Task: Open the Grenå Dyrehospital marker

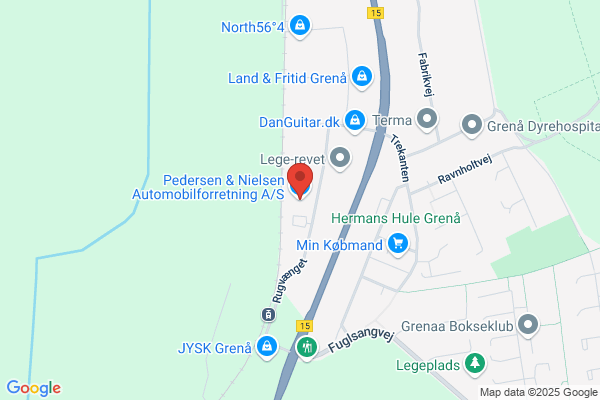Action: click(472, 125)
